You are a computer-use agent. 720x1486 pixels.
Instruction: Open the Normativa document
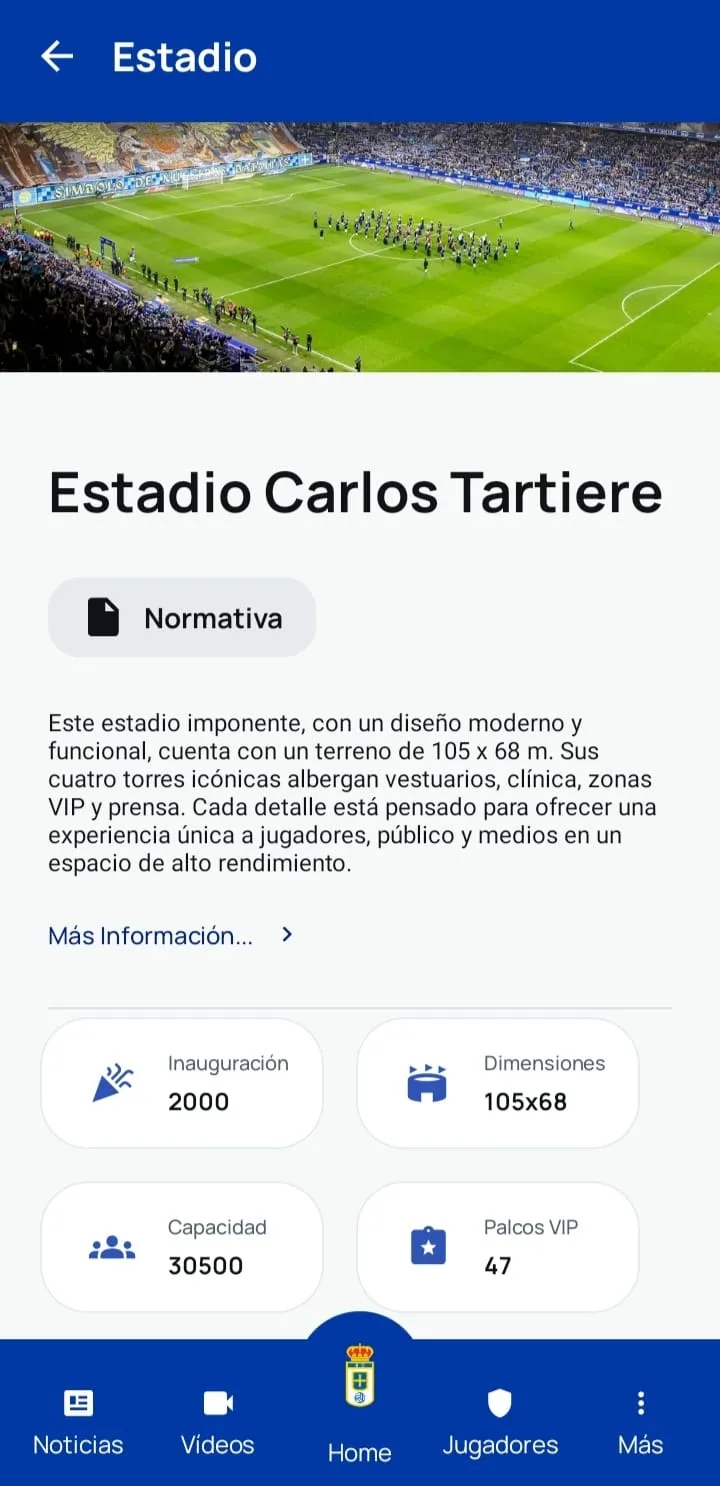pyautogui.click(x=181, y=617)
